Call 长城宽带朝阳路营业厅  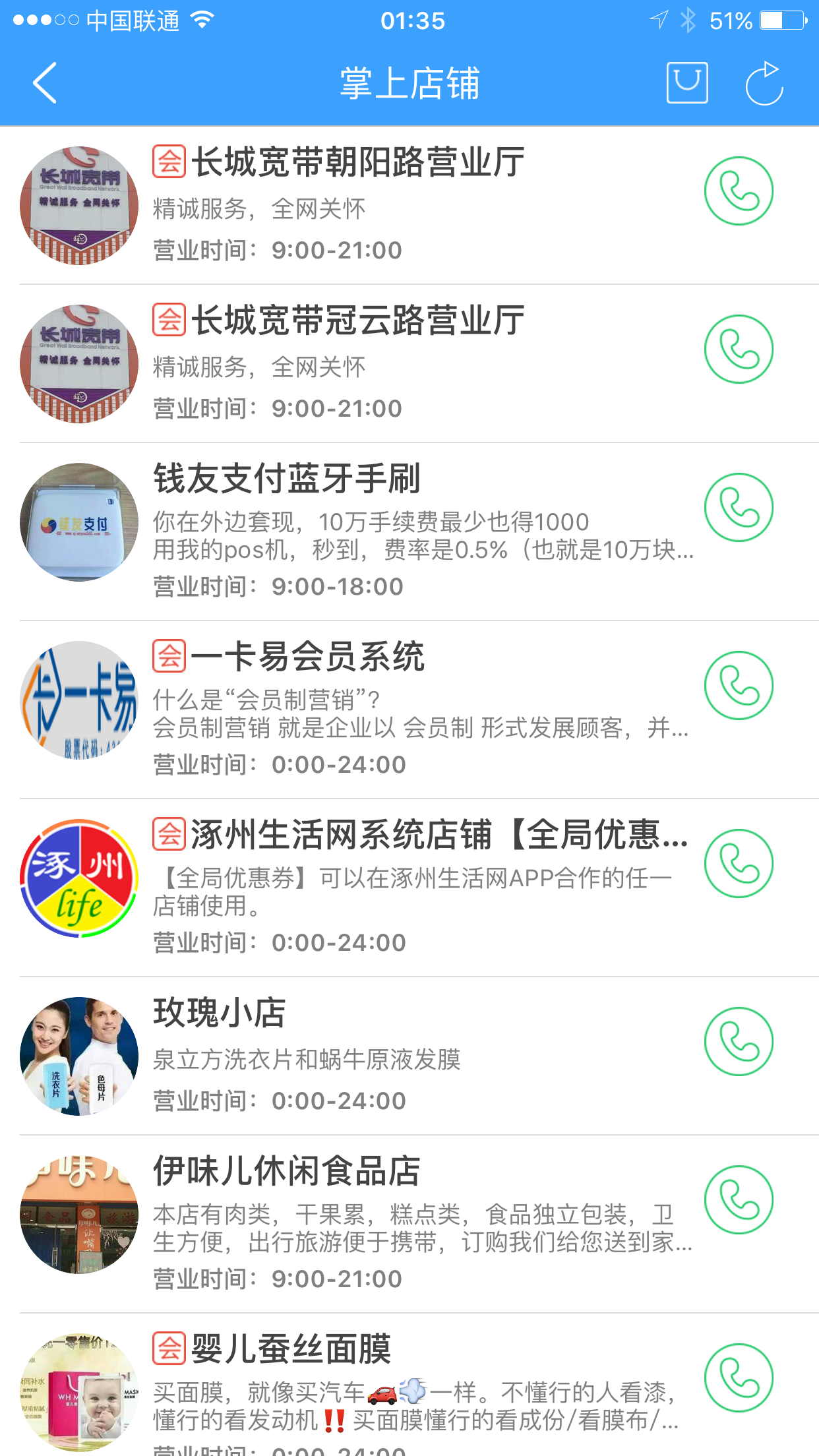739,191
